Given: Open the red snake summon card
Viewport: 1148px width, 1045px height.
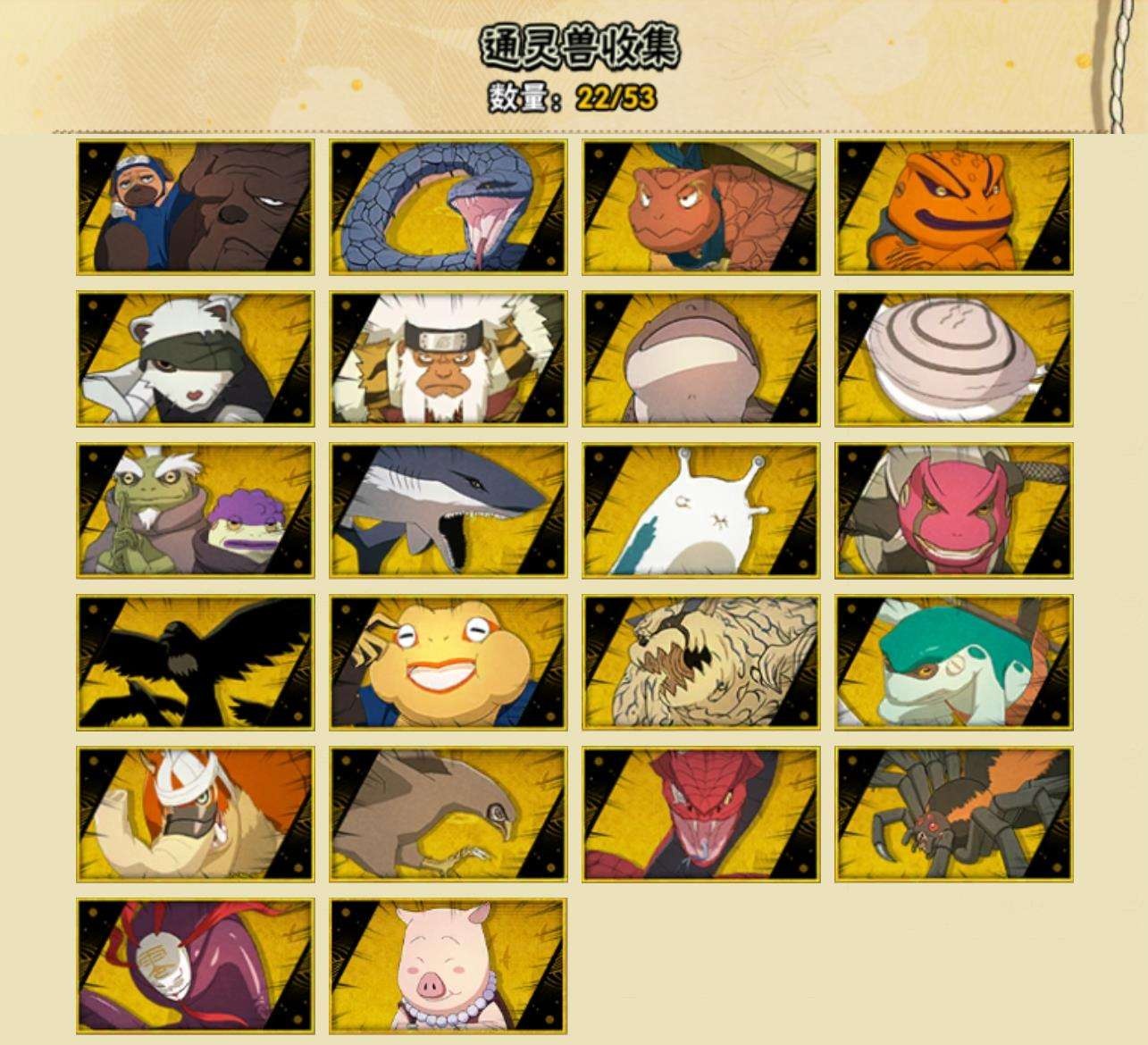Looking at the screenshot, I should [x=701, y=815].
